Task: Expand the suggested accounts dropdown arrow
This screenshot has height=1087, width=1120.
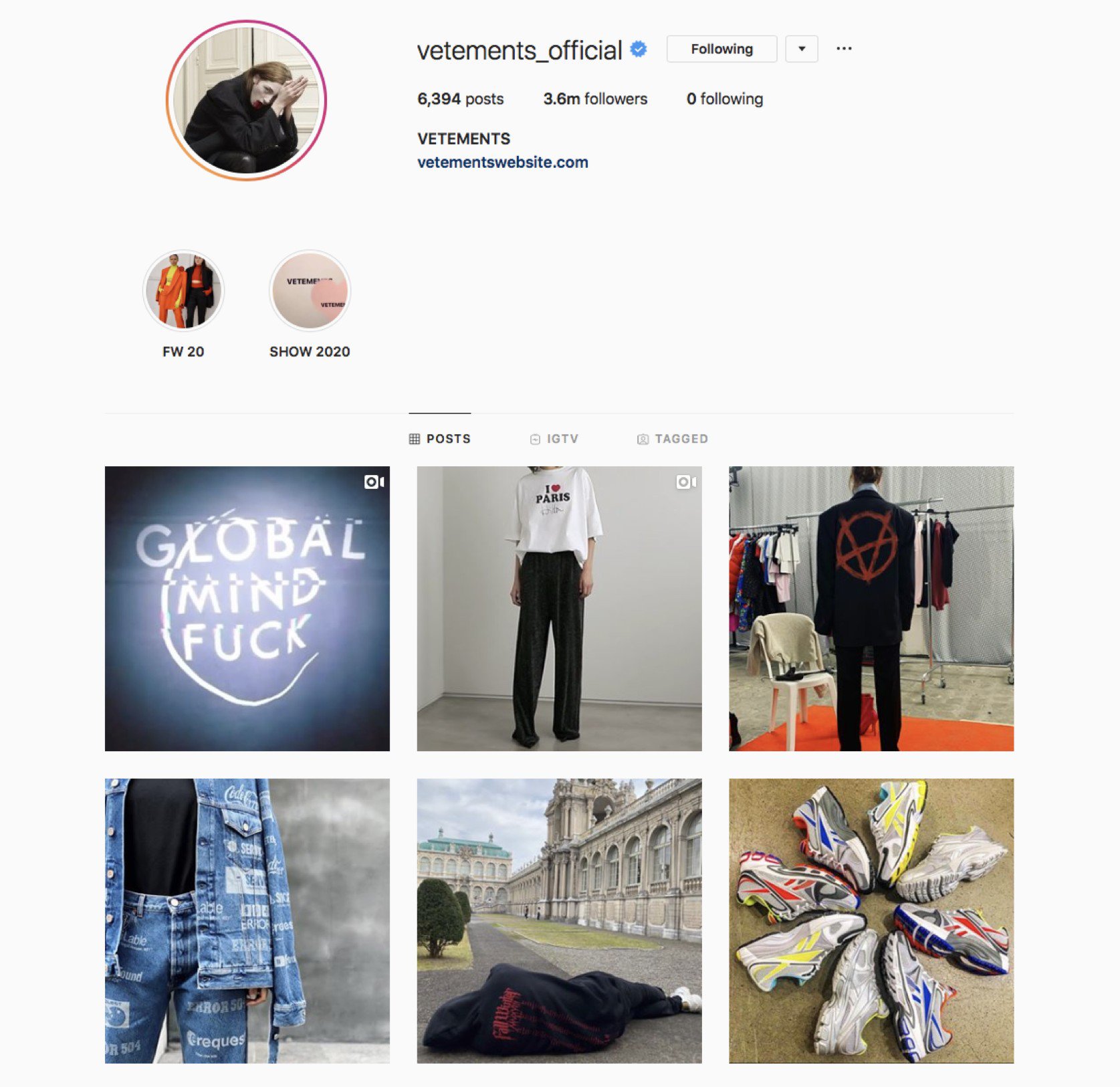Action: coord(801,49)
